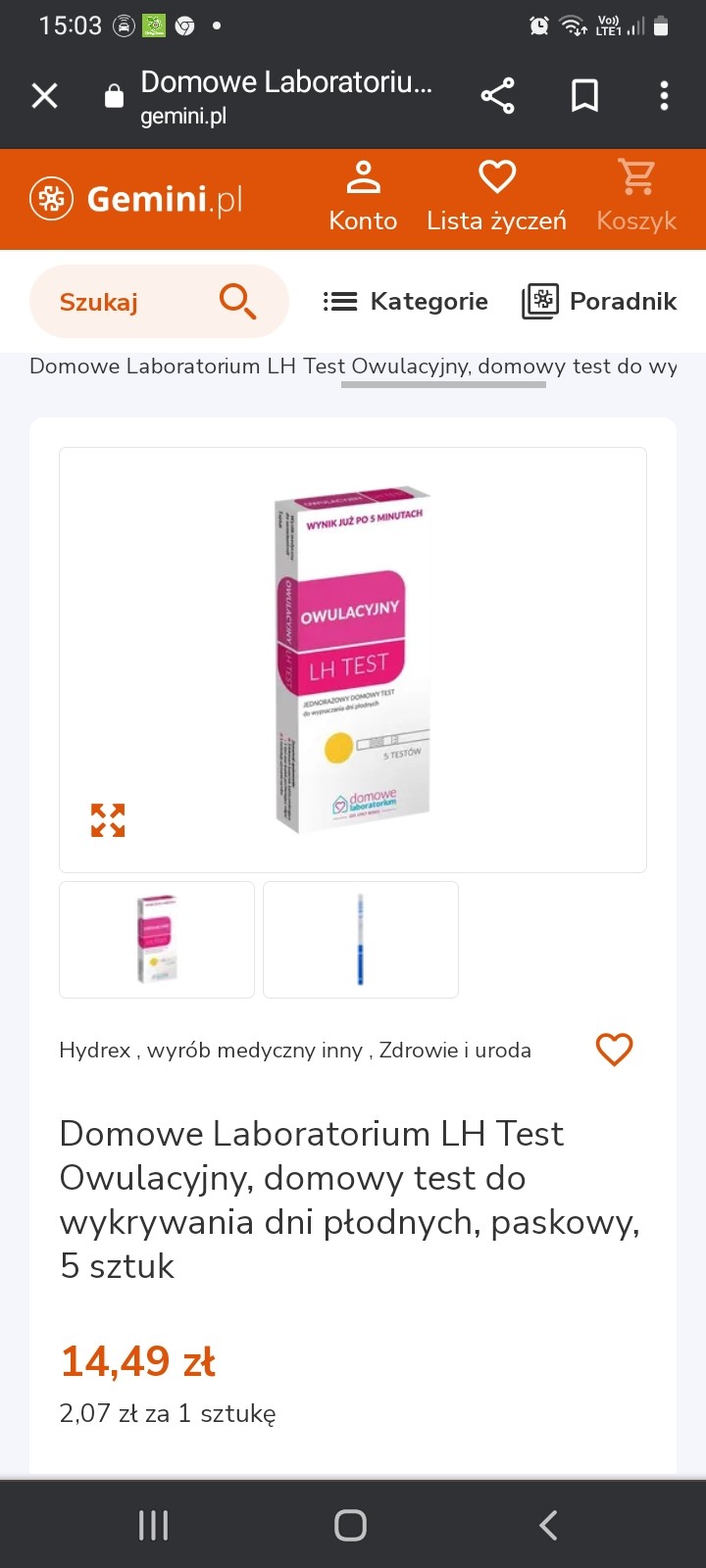Screen dimensions: 706x1568
Task: Open Lista życzeń wishlist
Action: point(496,198)
